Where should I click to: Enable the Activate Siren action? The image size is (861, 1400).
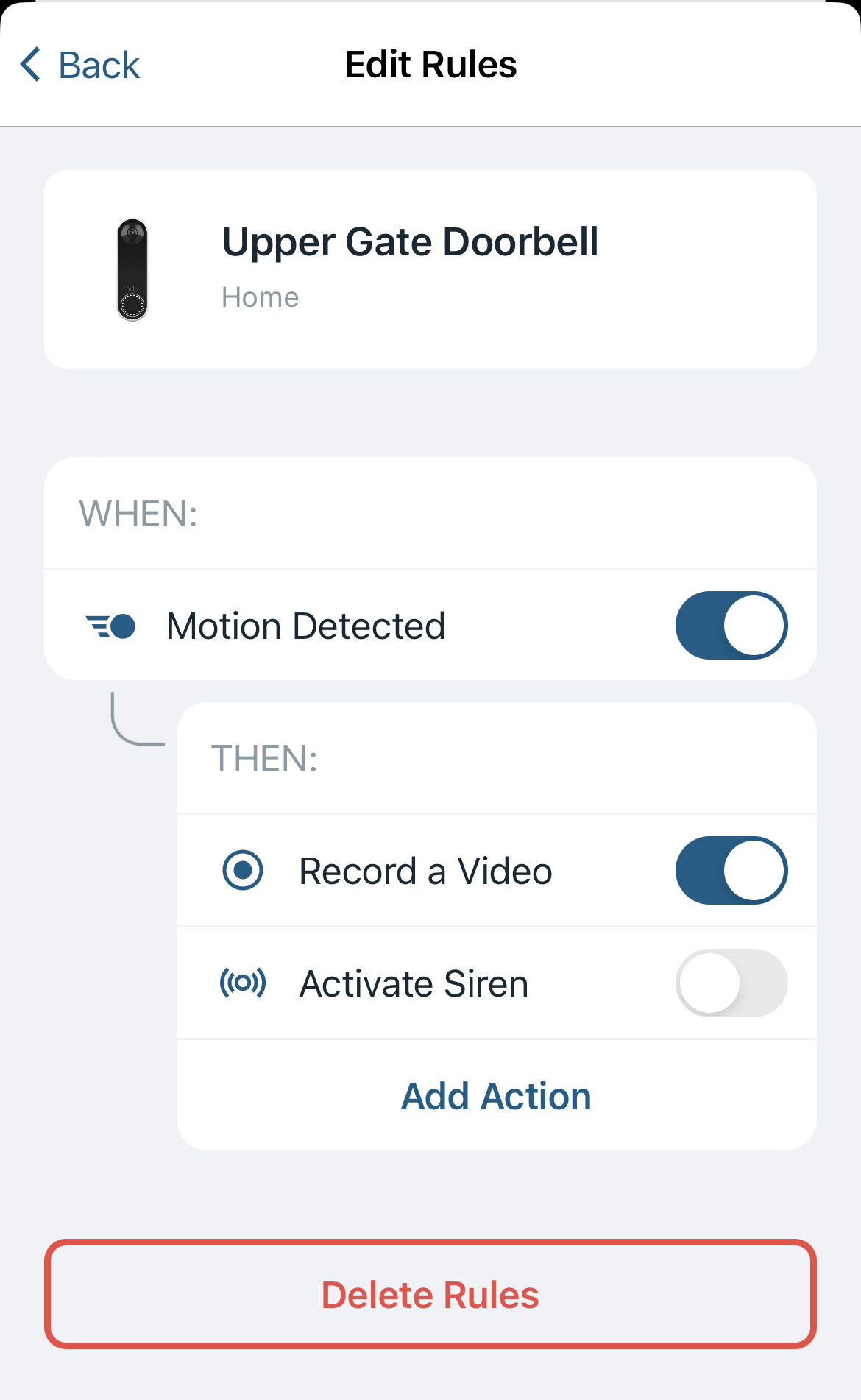pos(731,983)
